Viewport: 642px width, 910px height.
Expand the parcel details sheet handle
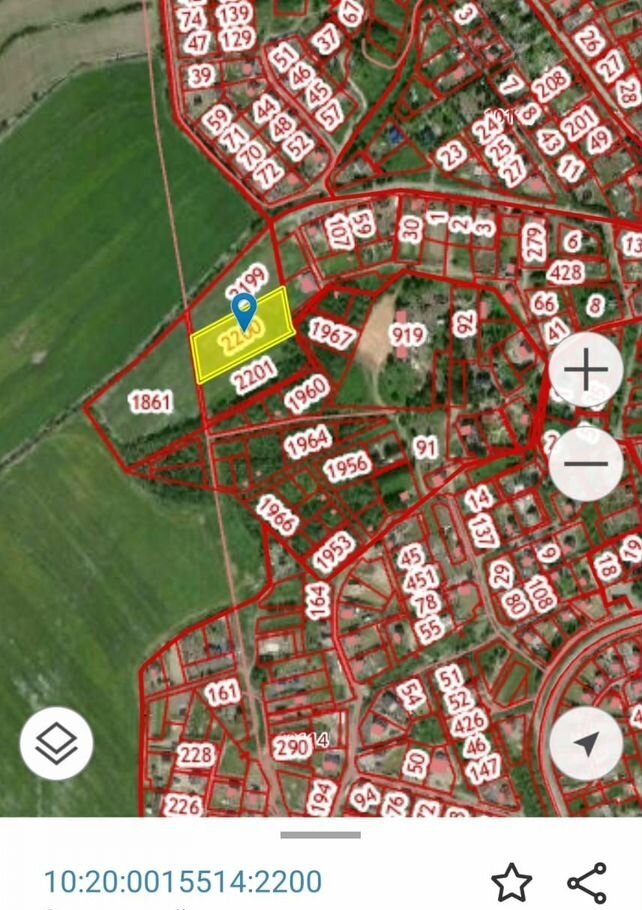coord(320,834)
